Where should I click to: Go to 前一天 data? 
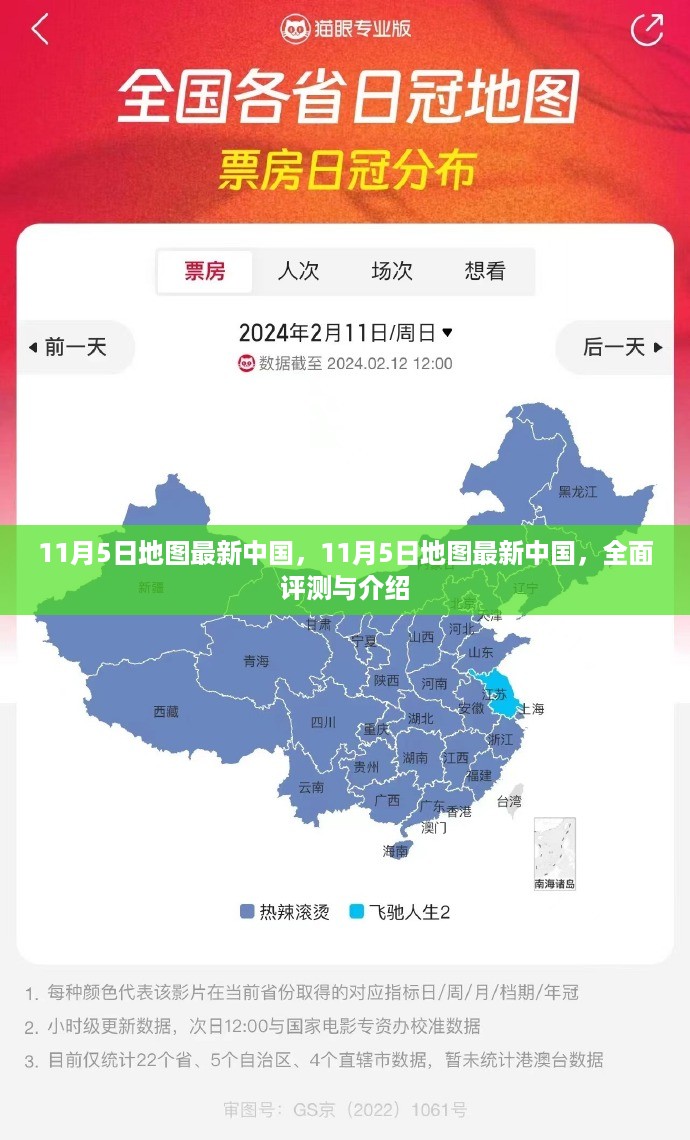[68, 347]
